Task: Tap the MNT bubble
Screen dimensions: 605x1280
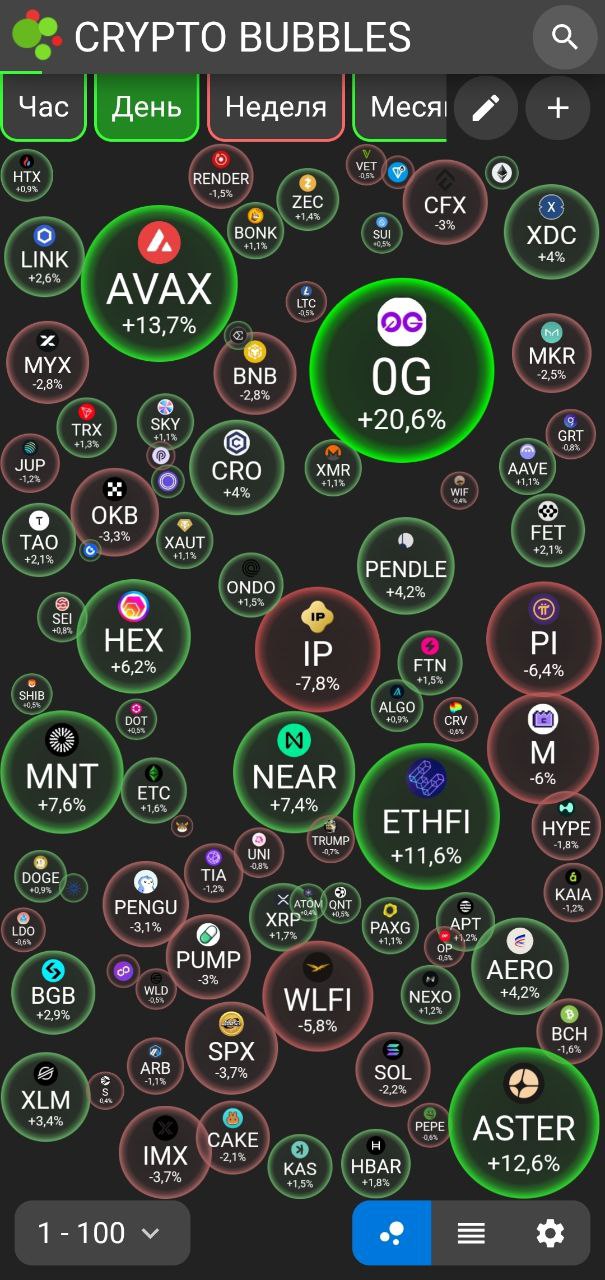Action: click(62, 771)
